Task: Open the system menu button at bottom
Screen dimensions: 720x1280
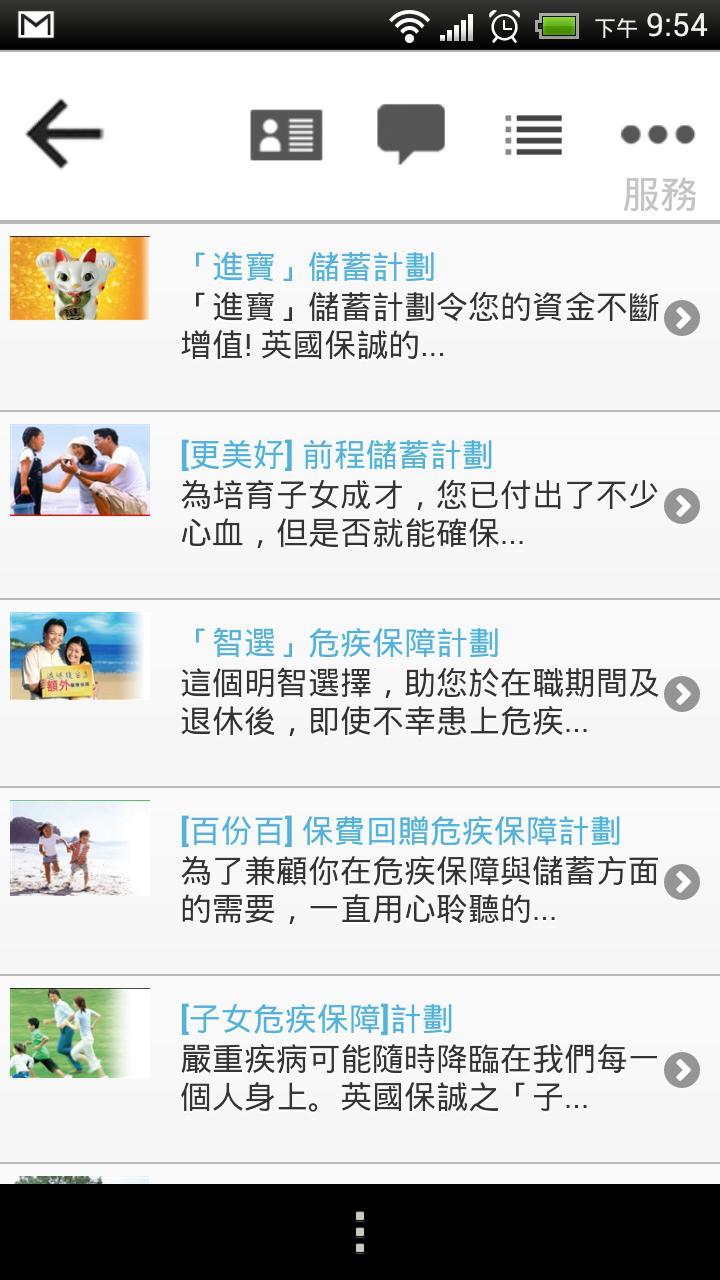Action: (x=360, y=1232)
